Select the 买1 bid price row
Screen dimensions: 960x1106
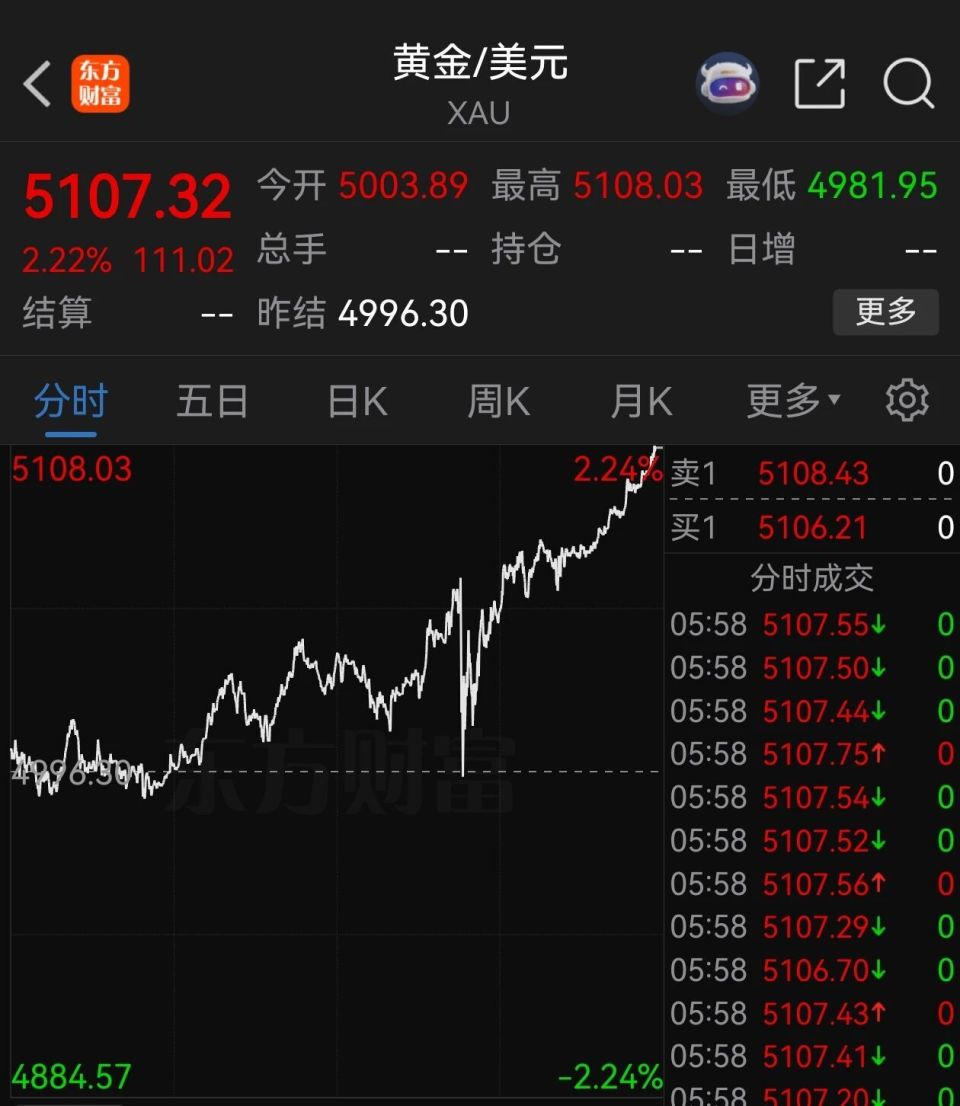tap(812, 527)
